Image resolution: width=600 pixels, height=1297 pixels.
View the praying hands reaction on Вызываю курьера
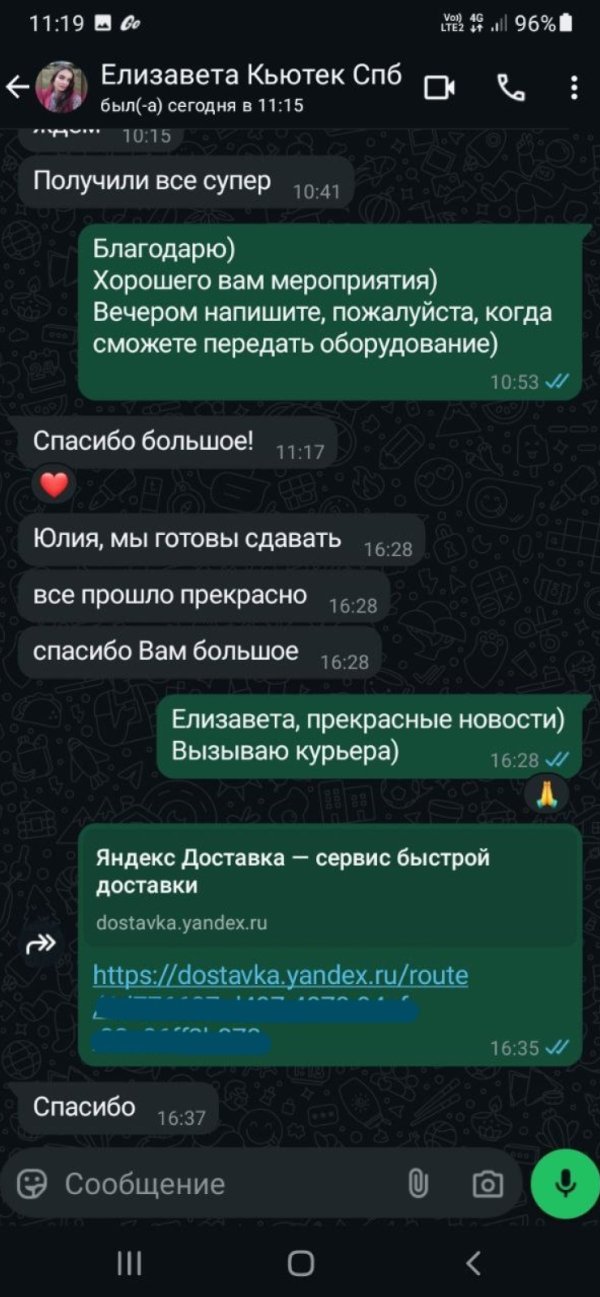pos(547,795)
